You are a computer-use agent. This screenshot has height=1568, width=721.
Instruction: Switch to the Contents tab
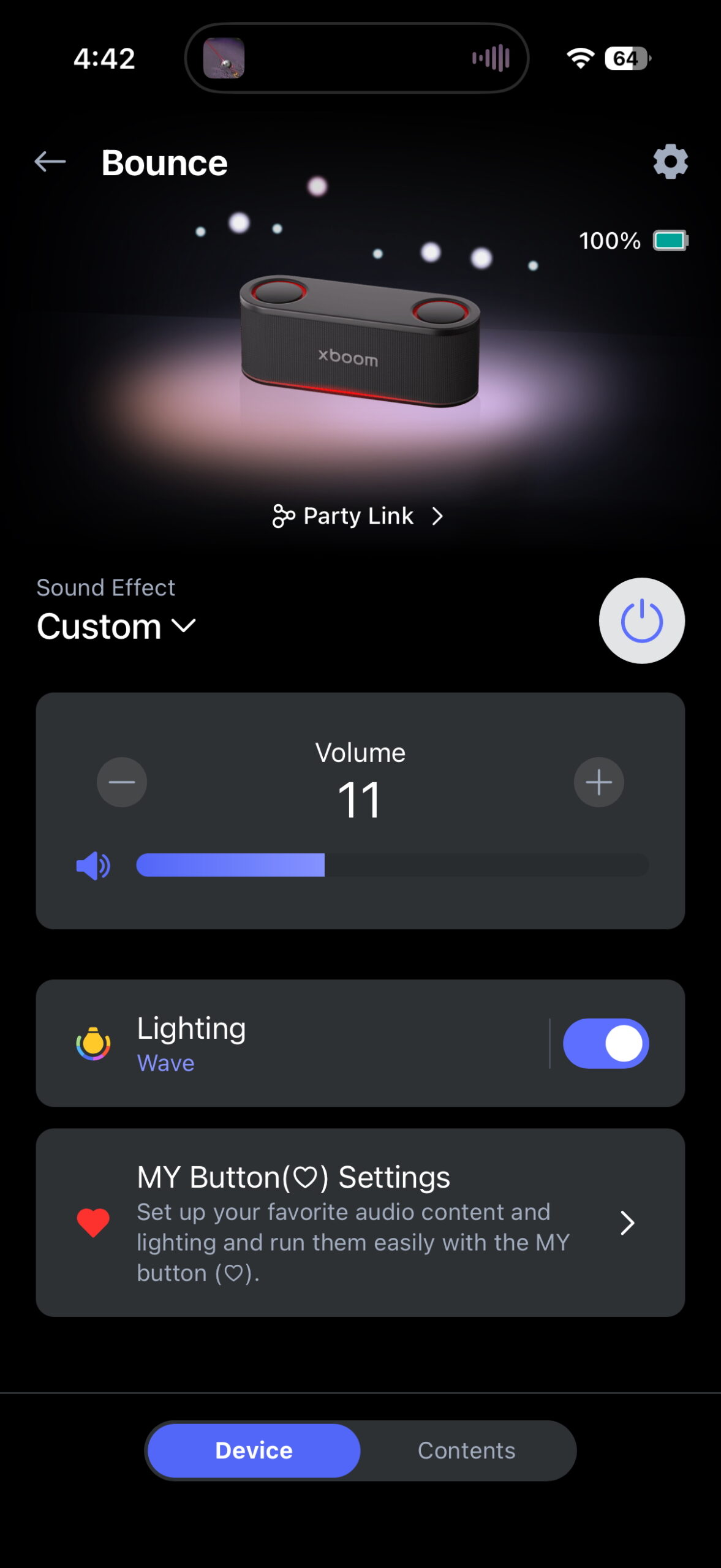coord(466,1450)
